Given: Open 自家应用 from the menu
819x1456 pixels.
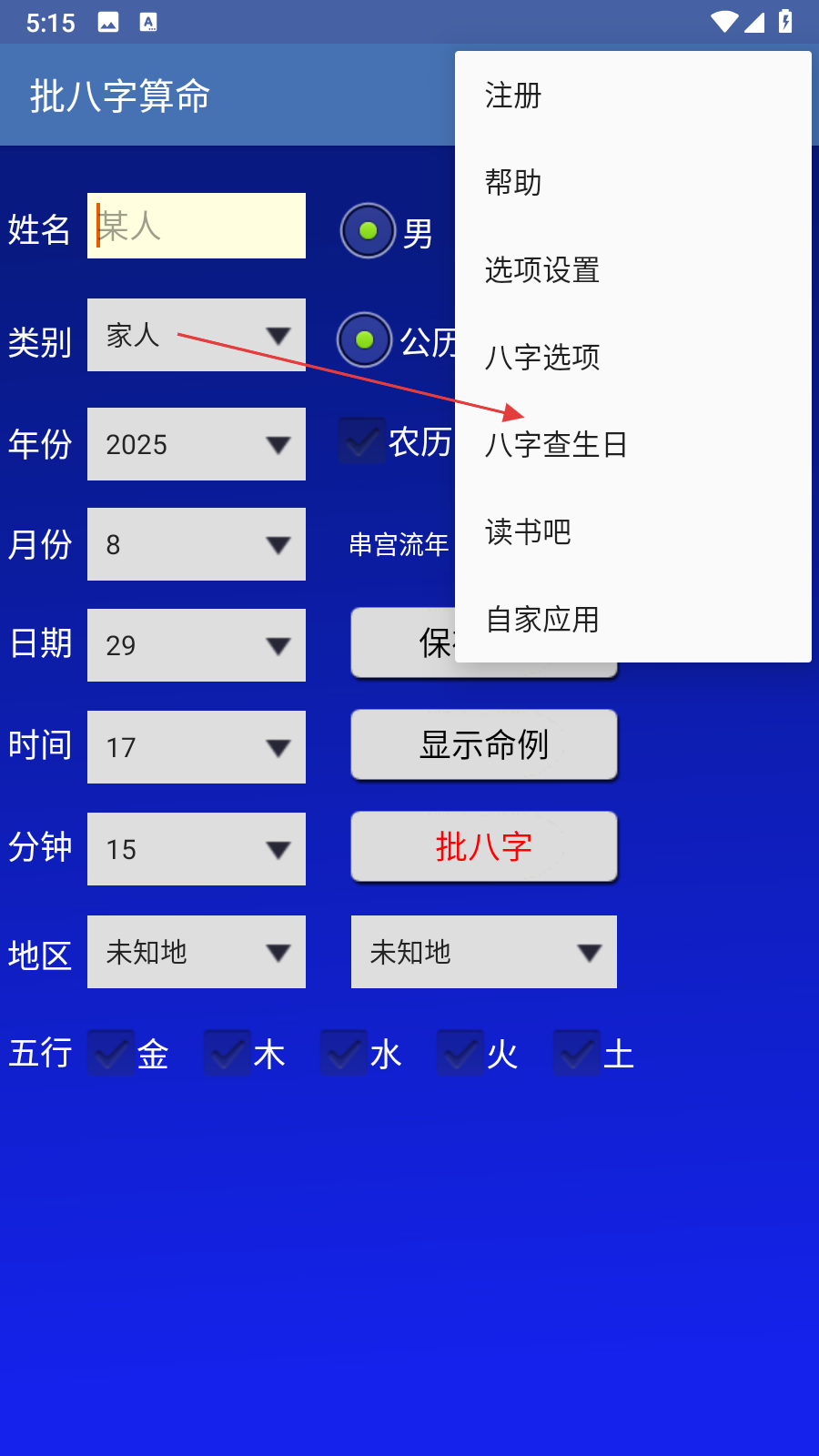Looking at the screenshot, I should 632,620.
